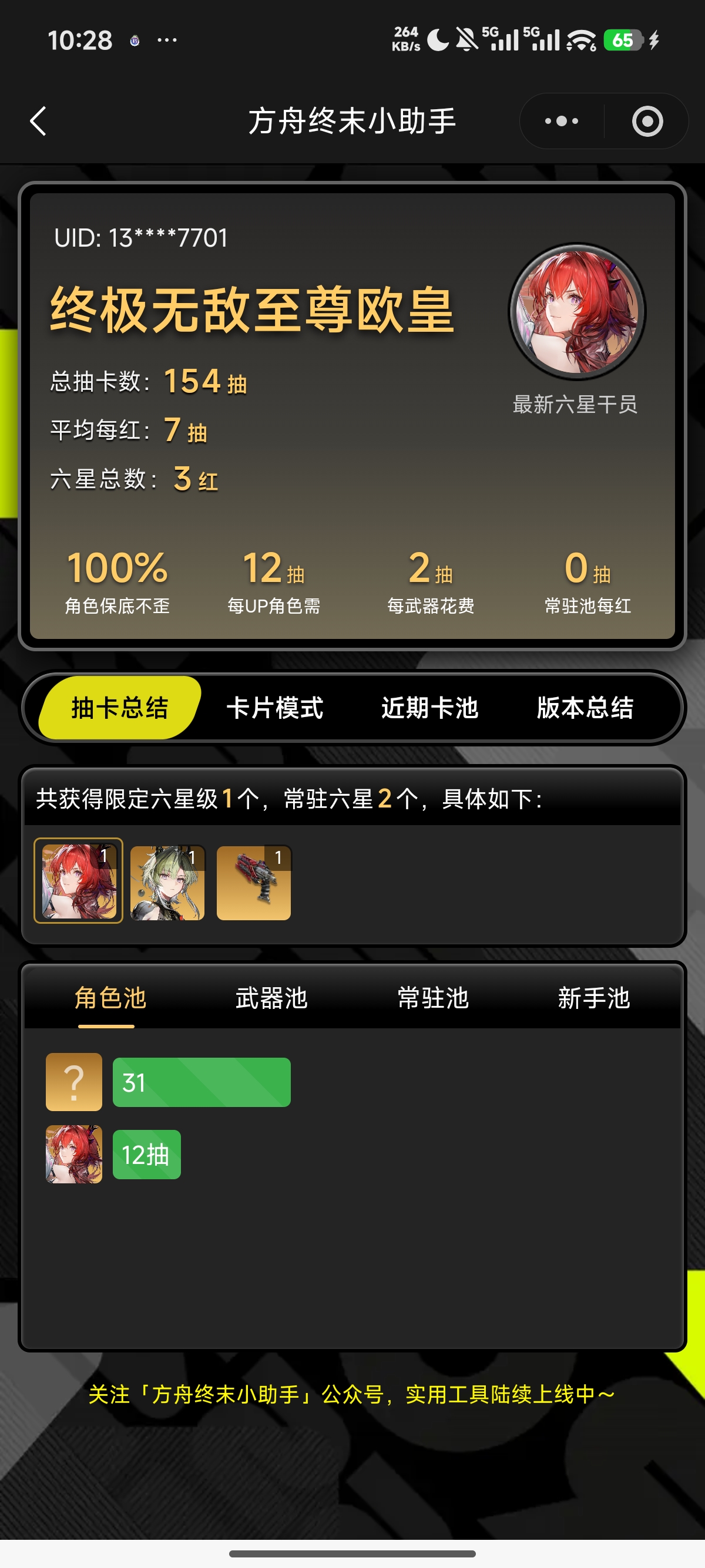The height and width of the screenshot is (1568, 705).
Task: Select the 角色池 pool tab
Action: [x=110, y=998]
